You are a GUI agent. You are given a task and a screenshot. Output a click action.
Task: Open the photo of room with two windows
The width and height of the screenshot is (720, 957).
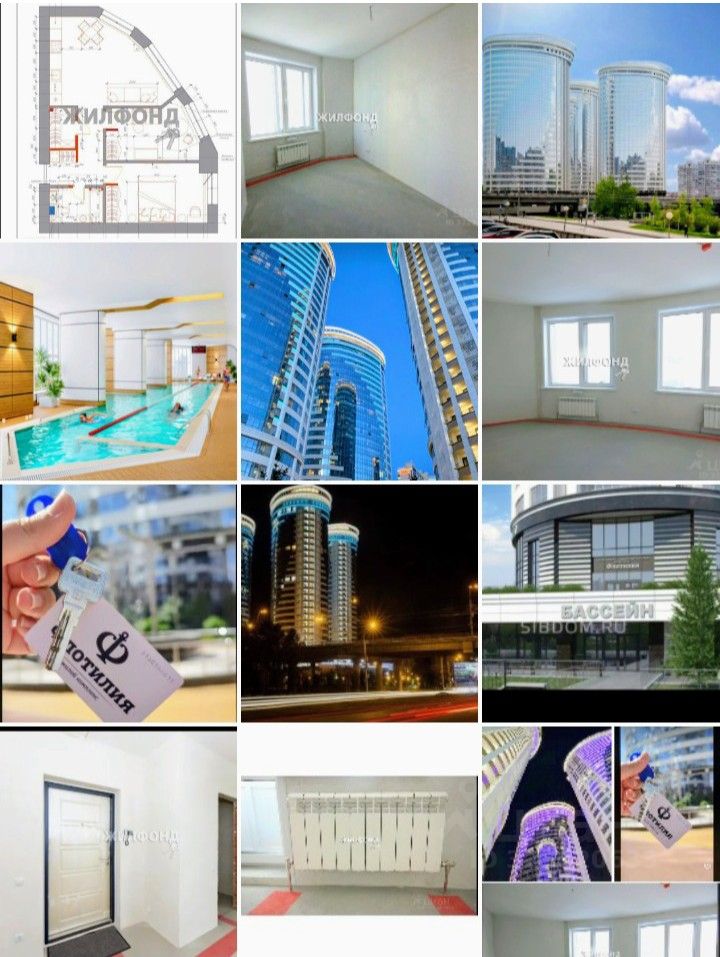click(x=600, y=361)
